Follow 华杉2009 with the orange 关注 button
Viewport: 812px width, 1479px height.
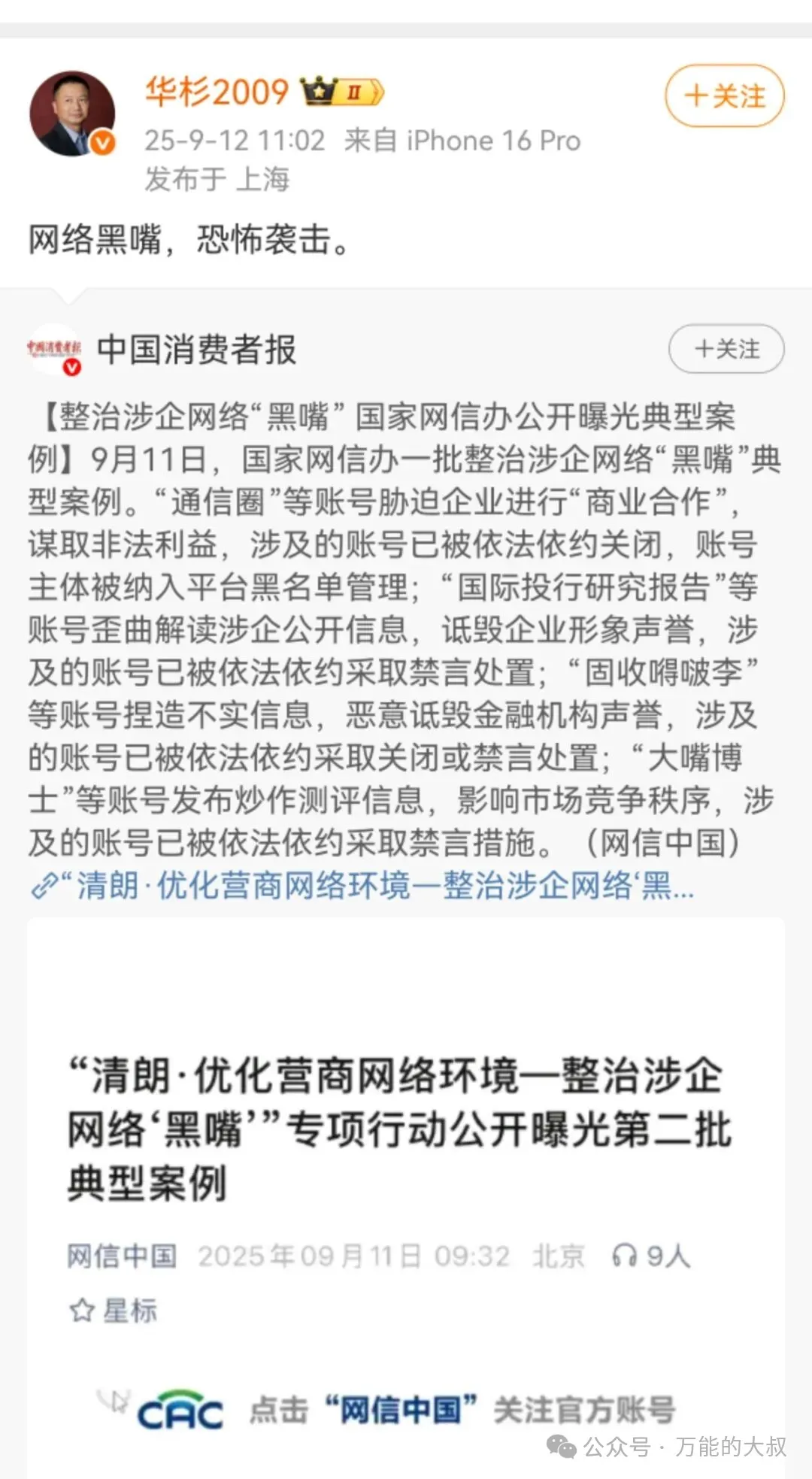pyautogui.click(x=725, y=95)
